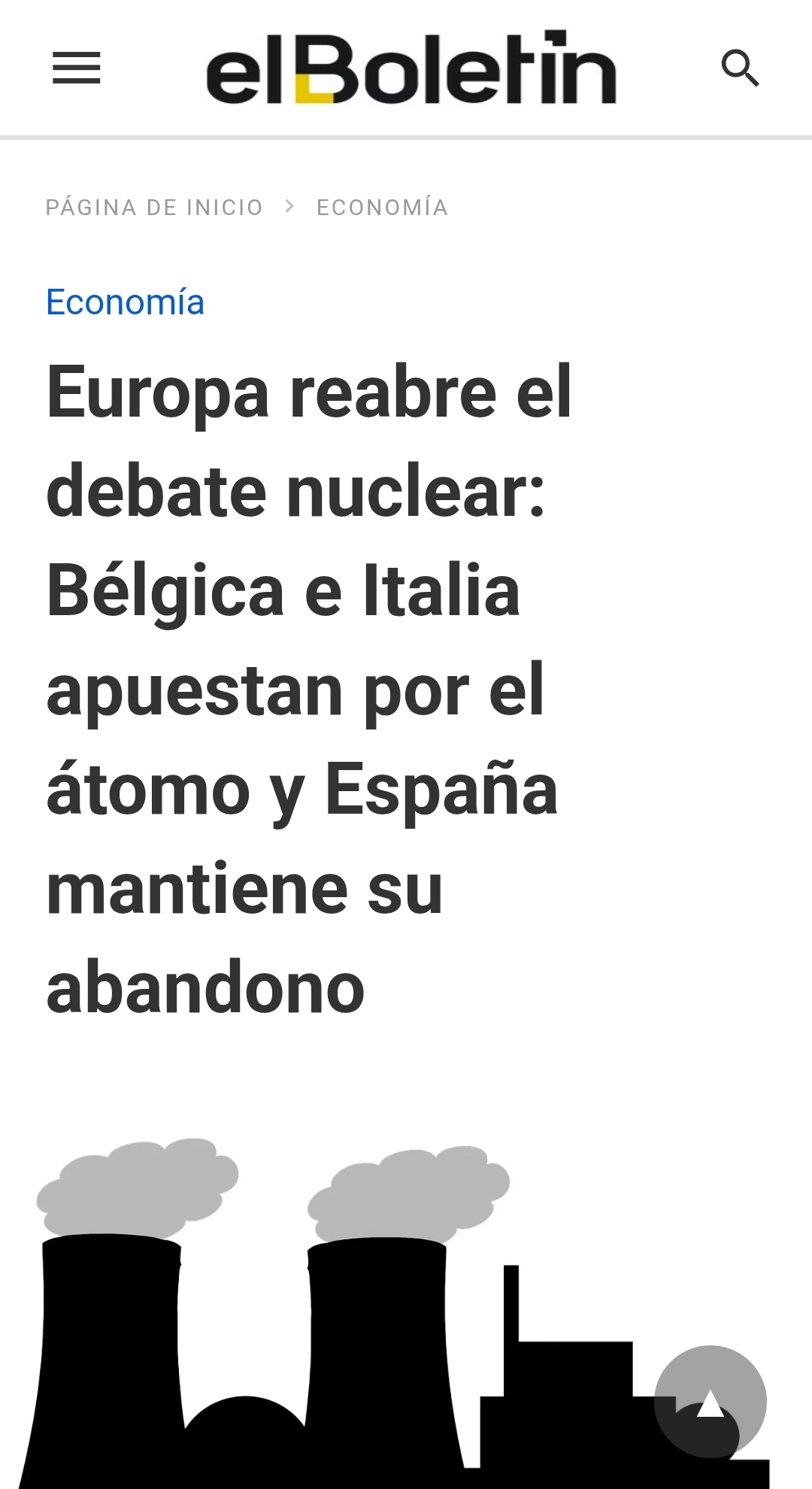Open the search magnifier icon
This screenshot has width=812, height=1489.
[x=740, y=68]
